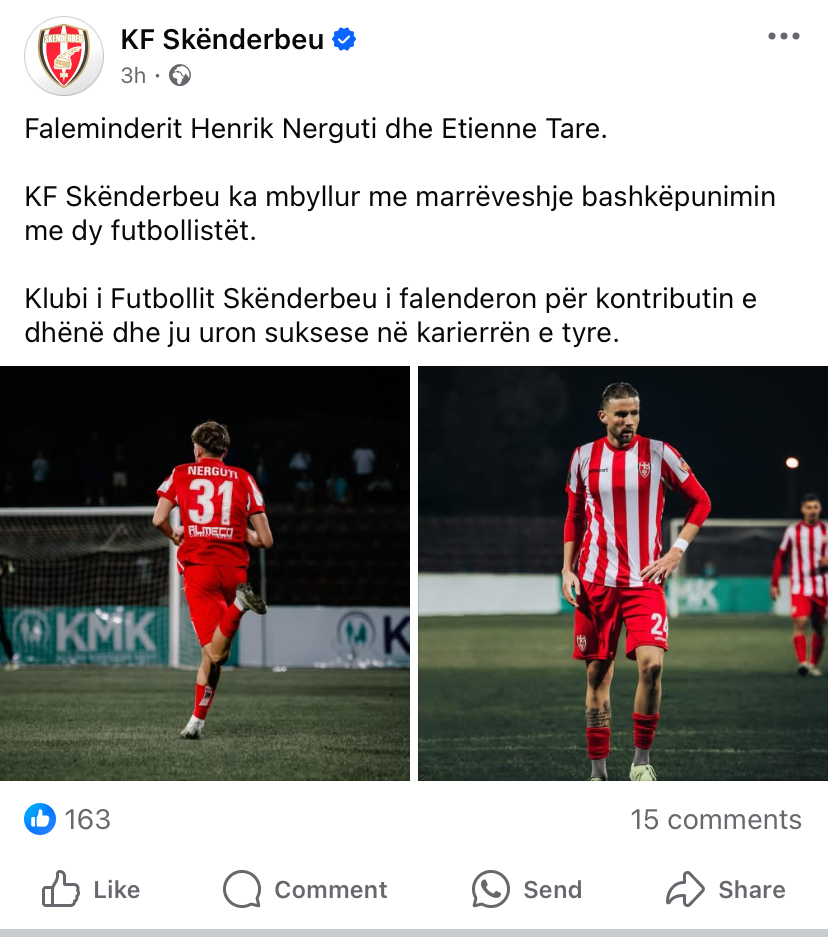Image resolution: width=828 pixels, height=948 pixels.
Task: Open KF Skënderbeu page name
Action: (222, 40)
